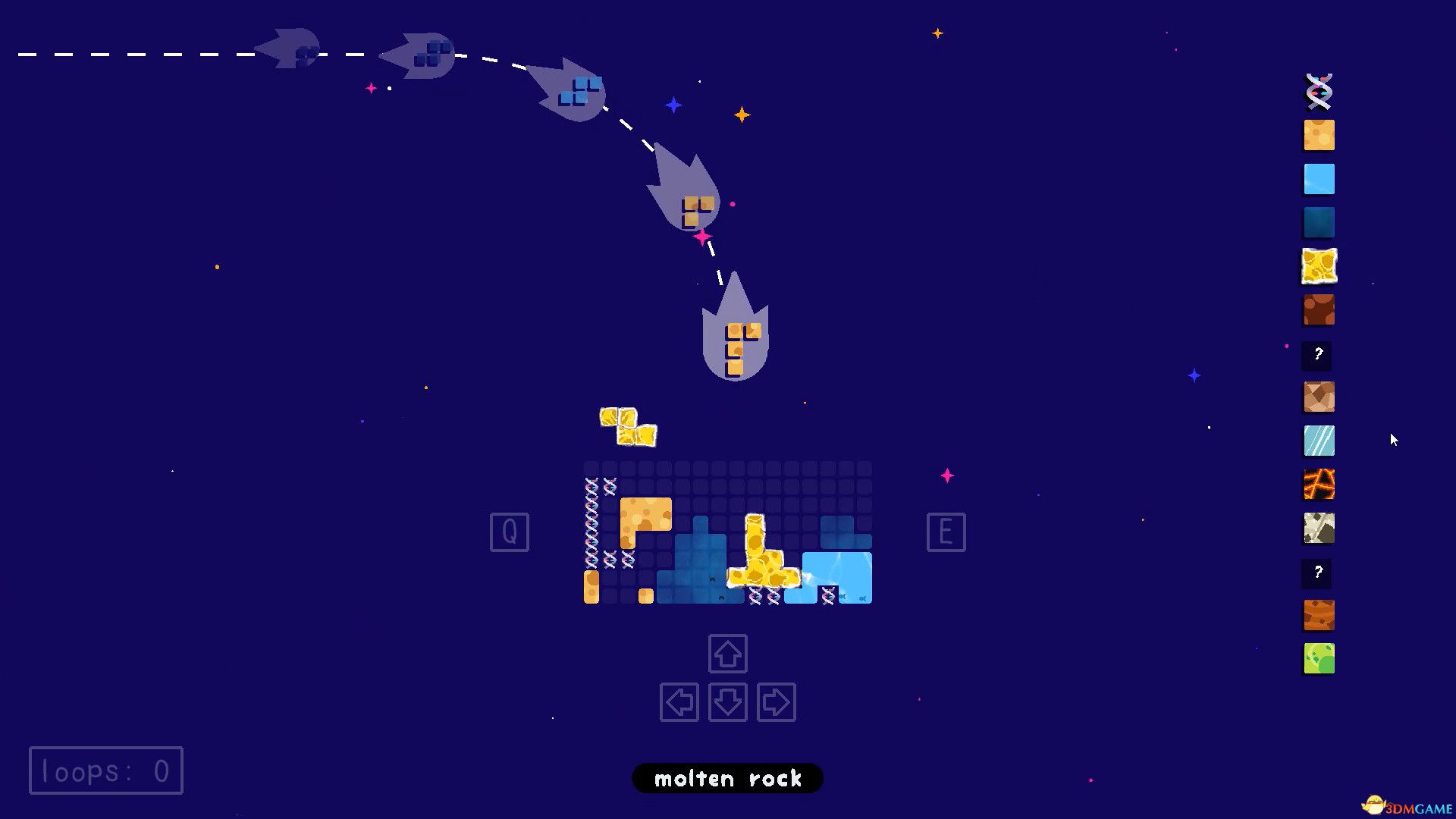Choose the dark blue deep water tile
Screen dimensions: 1456x819
[x=1319, y=223]
